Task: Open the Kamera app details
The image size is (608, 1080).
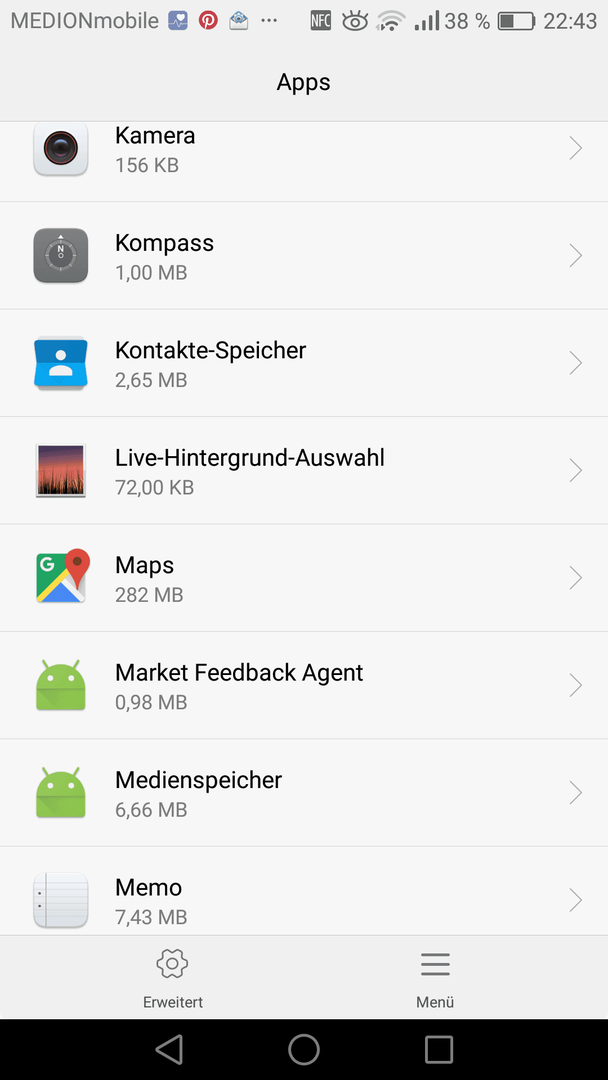Action: click(304, 162)
